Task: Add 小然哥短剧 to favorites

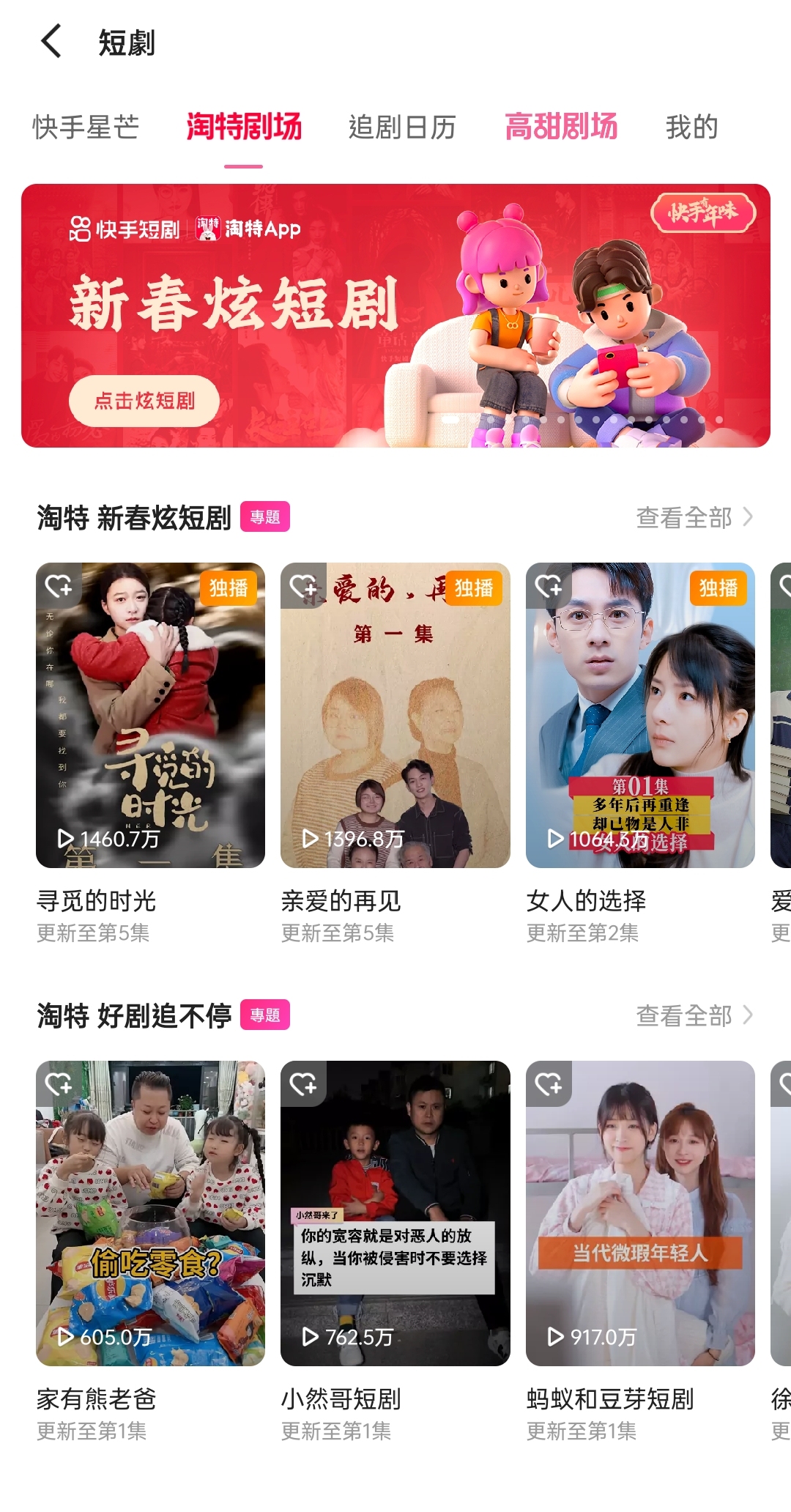Action: pos(303,1083)
